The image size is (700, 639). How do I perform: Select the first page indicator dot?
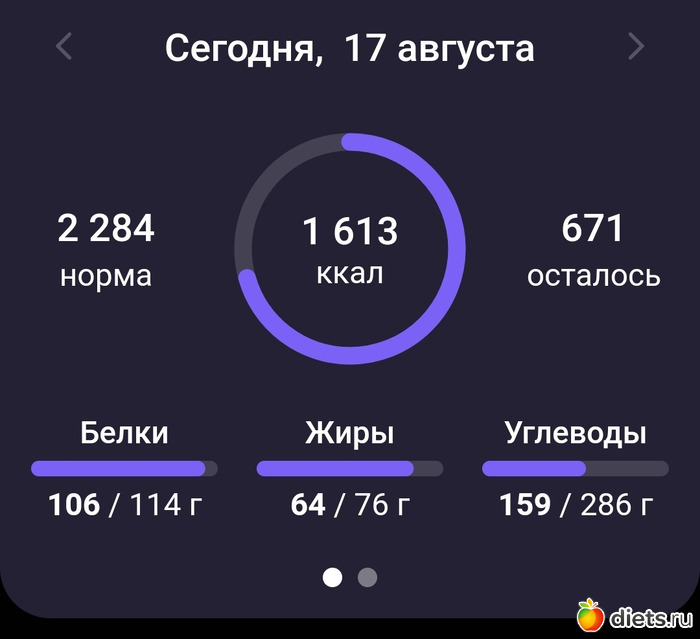[x=333, y=577]
